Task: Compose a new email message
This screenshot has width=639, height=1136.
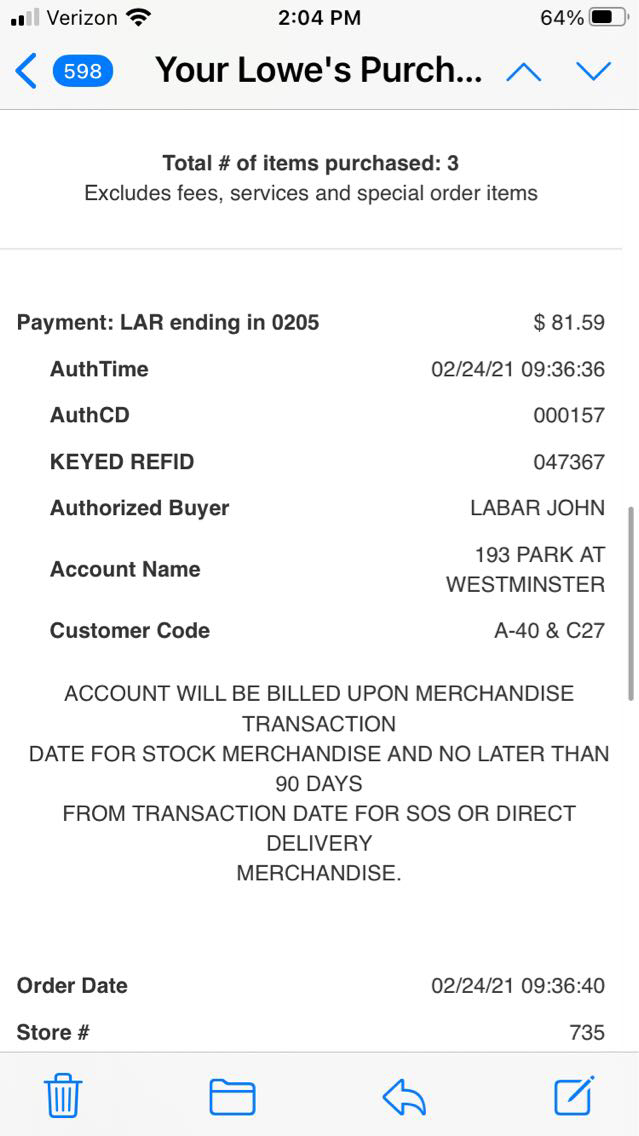Action: pyautogui.click(x=575, y=1095)
